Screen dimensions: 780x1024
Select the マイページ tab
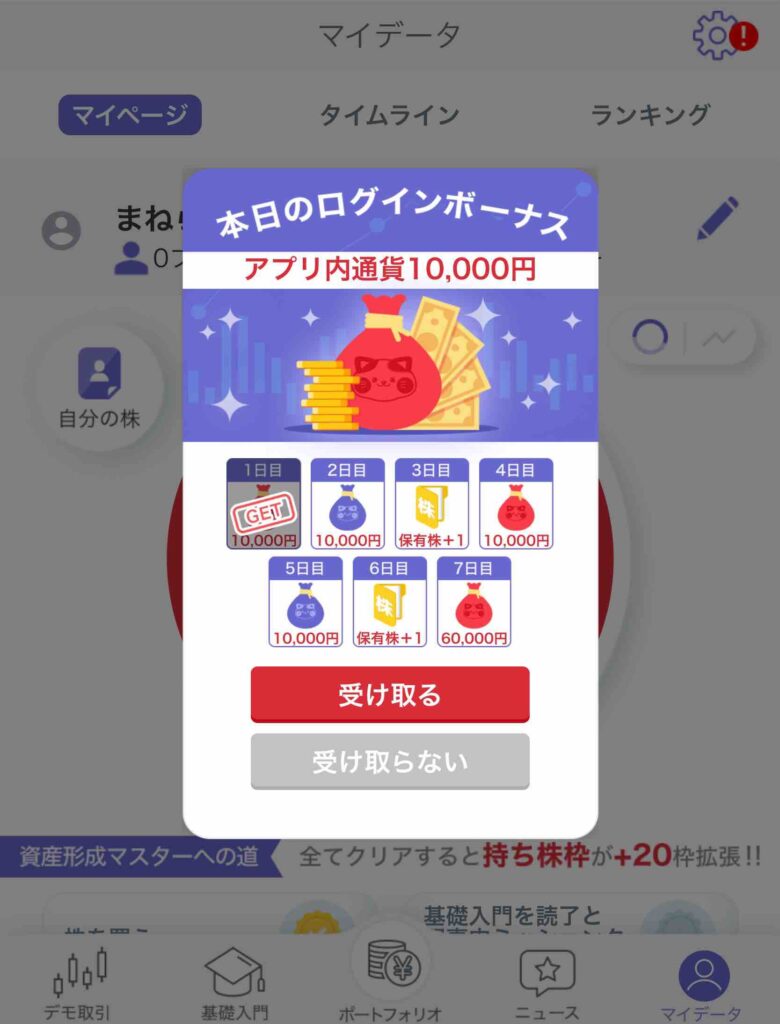(x=130, y=115)
